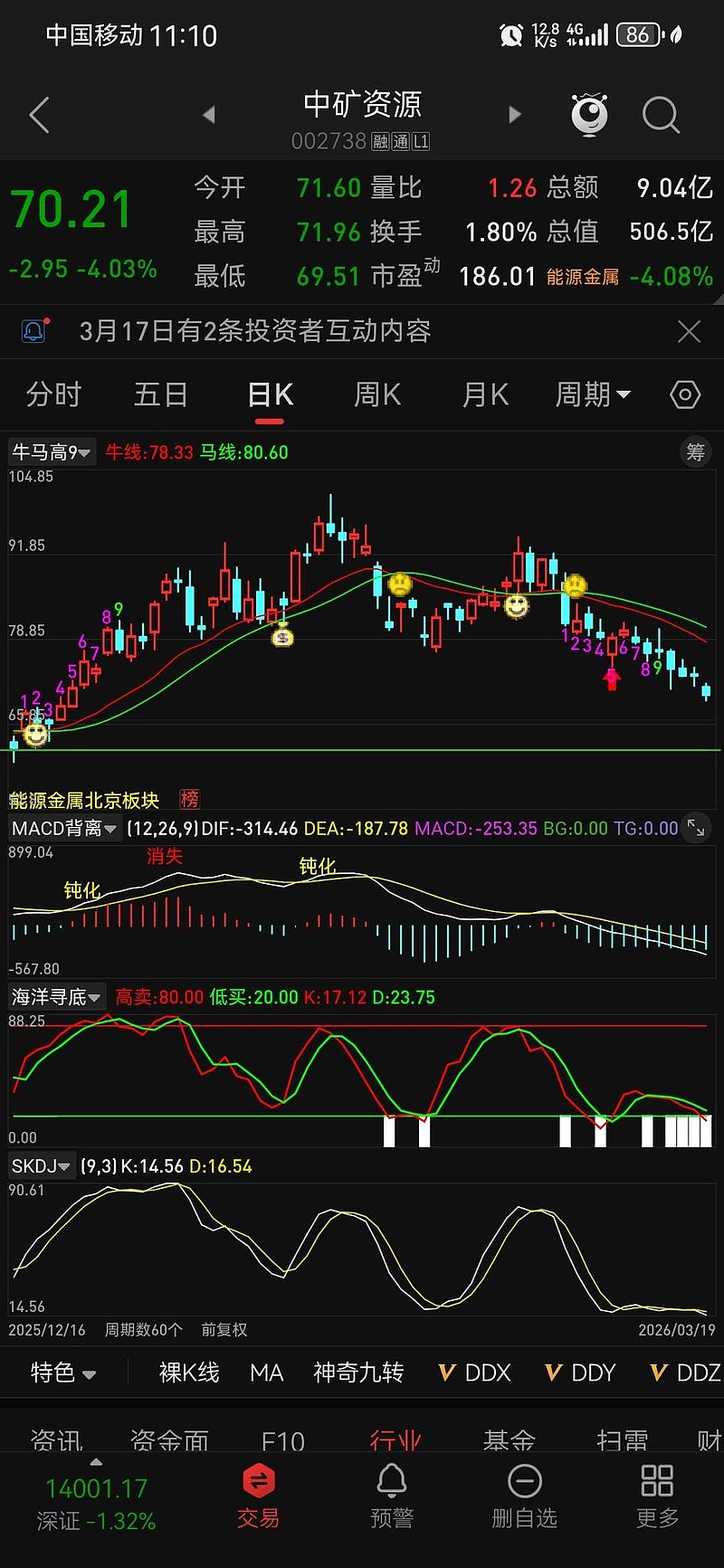Toggle the DDZ indicator
The width and height of the screenshot is (724, 1568).
685,1373
